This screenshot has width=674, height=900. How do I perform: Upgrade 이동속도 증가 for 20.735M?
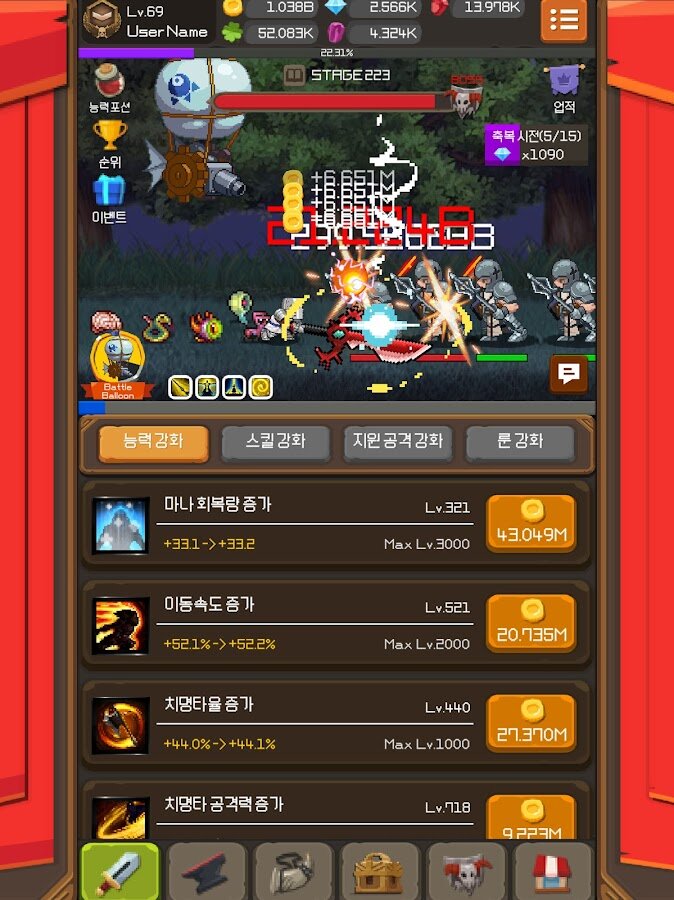[x=531, y=623]
